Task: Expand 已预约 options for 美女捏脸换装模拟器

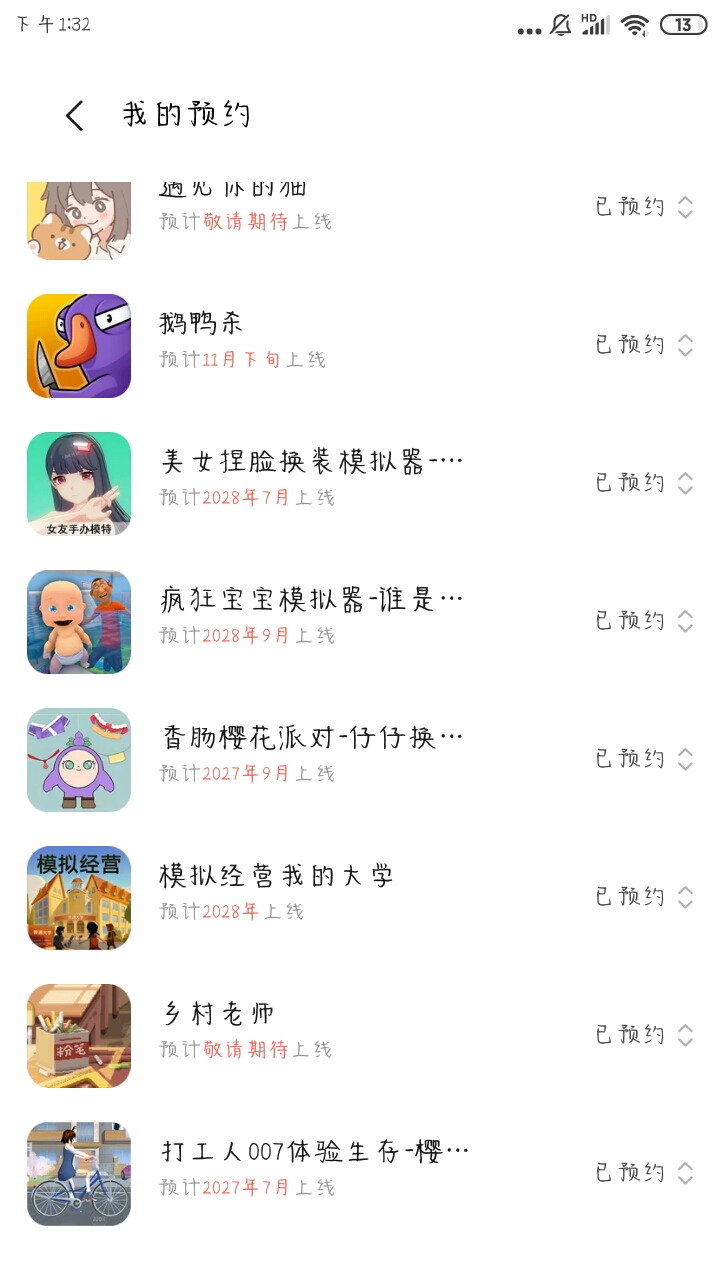Action: pyautogui.click(x=644, y=483)
